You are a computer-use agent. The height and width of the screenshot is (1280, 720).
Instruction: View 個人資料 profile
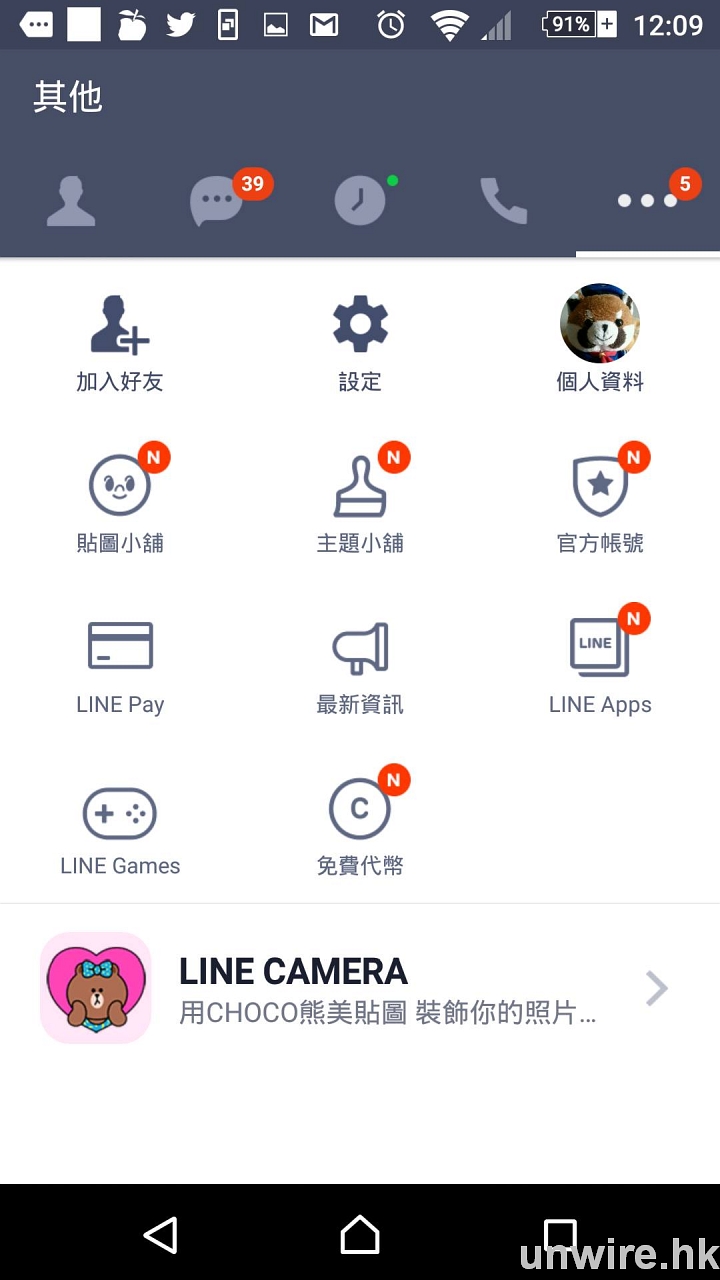600,340
